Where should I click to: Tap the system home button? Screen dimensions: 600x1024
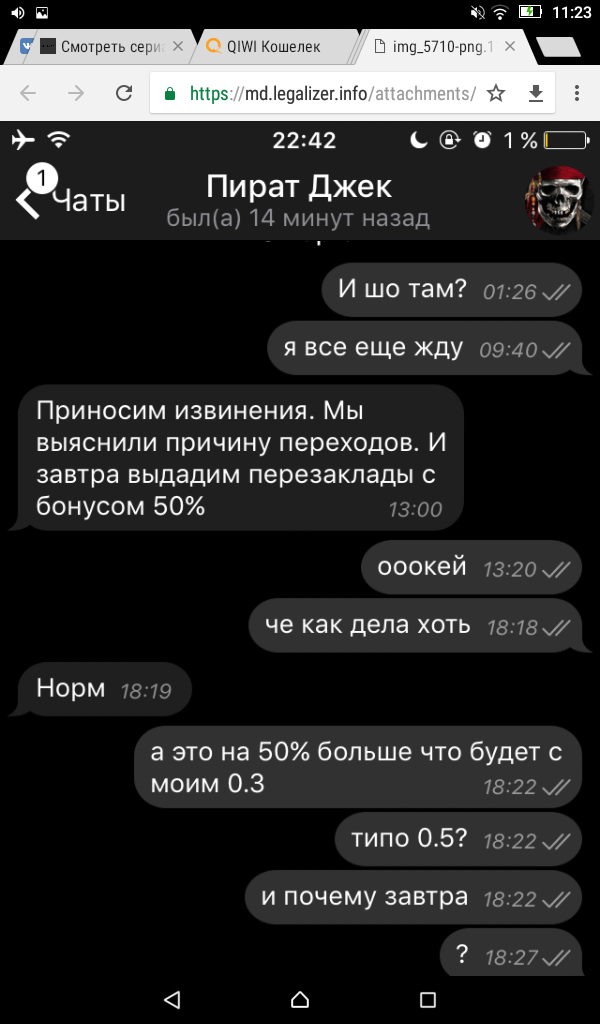[x=300, y=999]
